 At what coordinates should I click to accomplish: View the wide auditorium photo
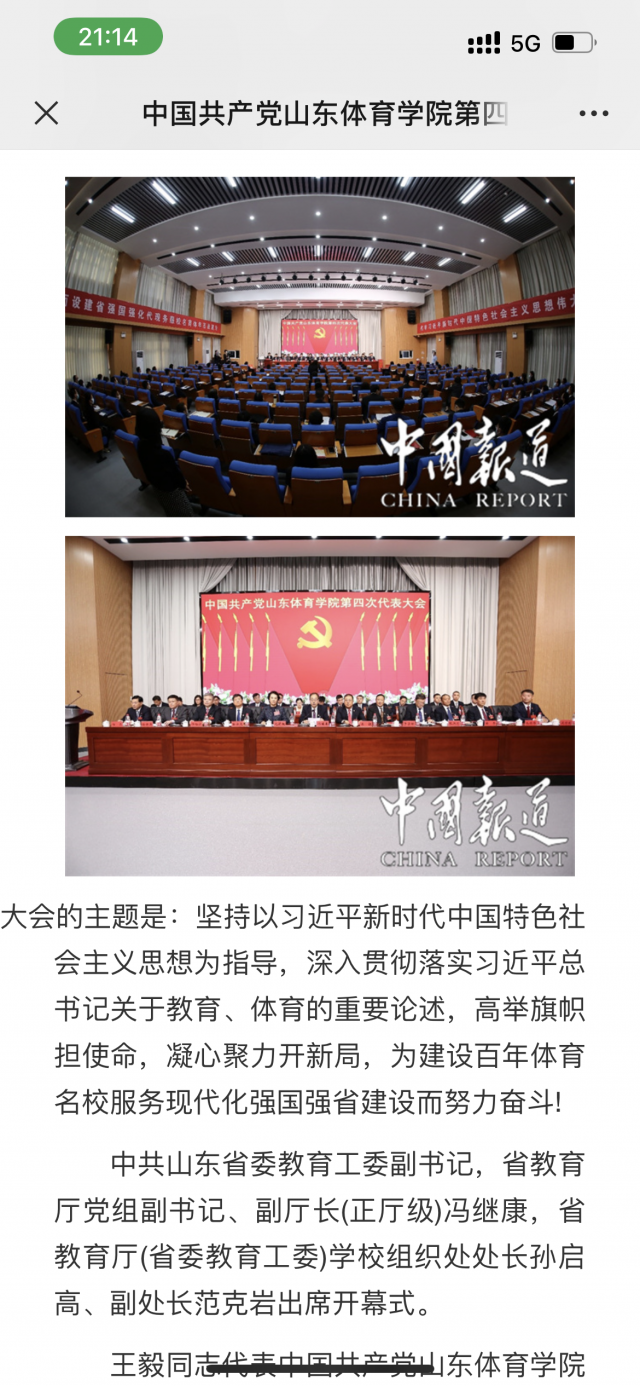(x=320, y=346)
